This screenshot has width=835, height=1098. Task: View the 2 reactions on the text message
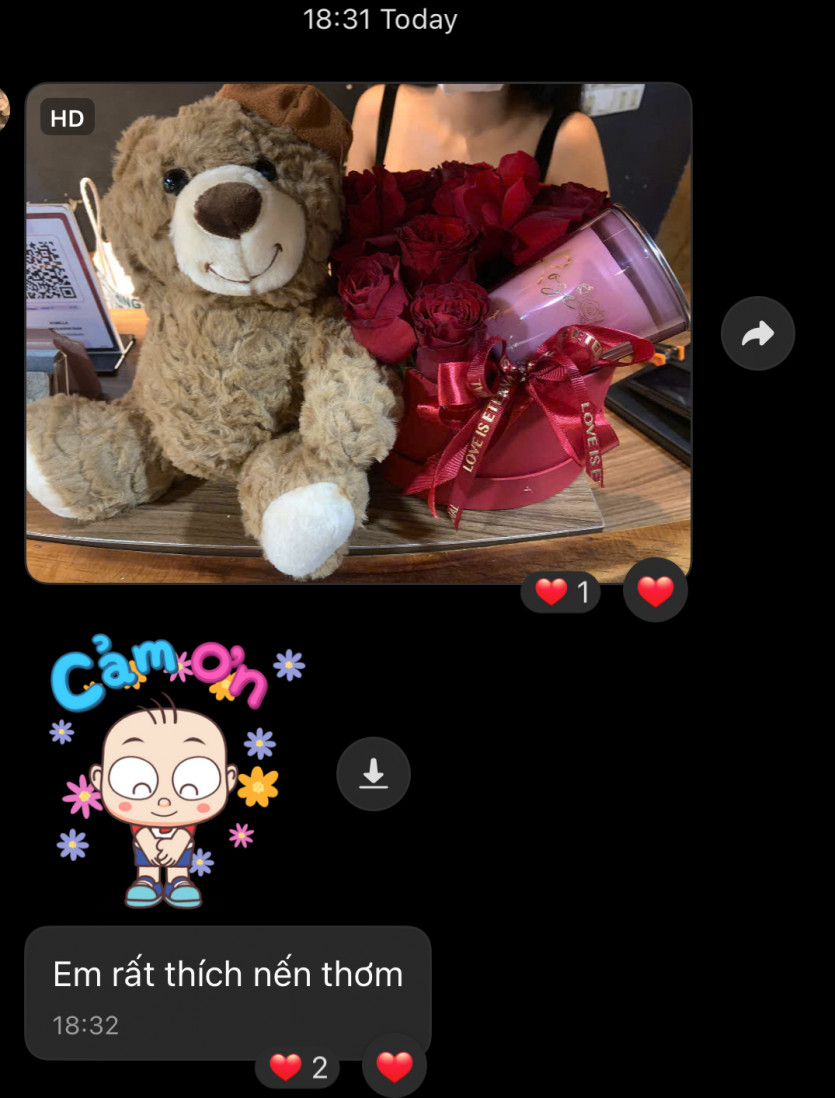click(x=297, y=1067)
